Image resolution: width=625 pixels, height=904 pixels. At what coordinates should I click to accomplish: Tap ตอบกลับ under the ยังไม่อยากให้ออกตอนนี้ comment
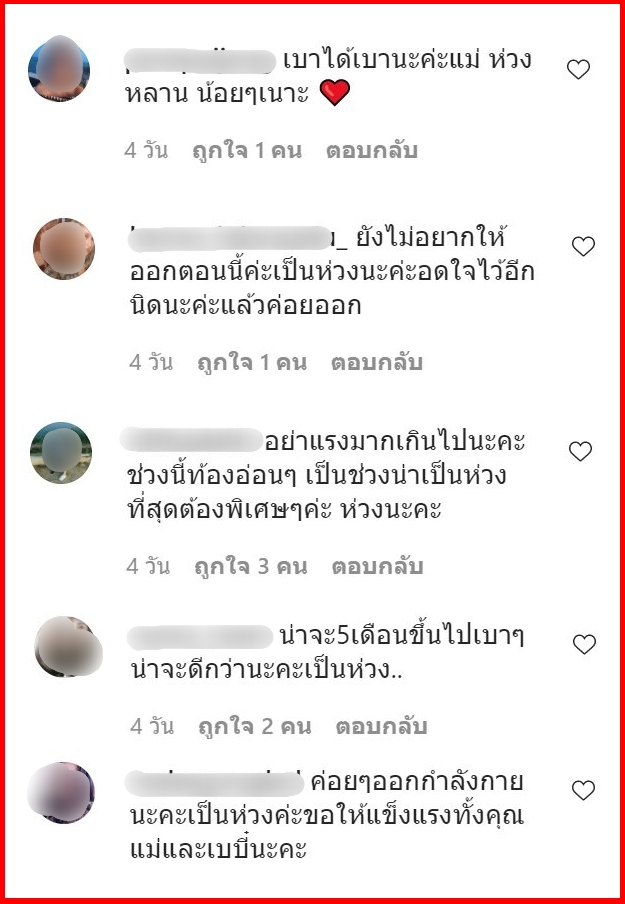pyautogui.click(x=377, y=362)
